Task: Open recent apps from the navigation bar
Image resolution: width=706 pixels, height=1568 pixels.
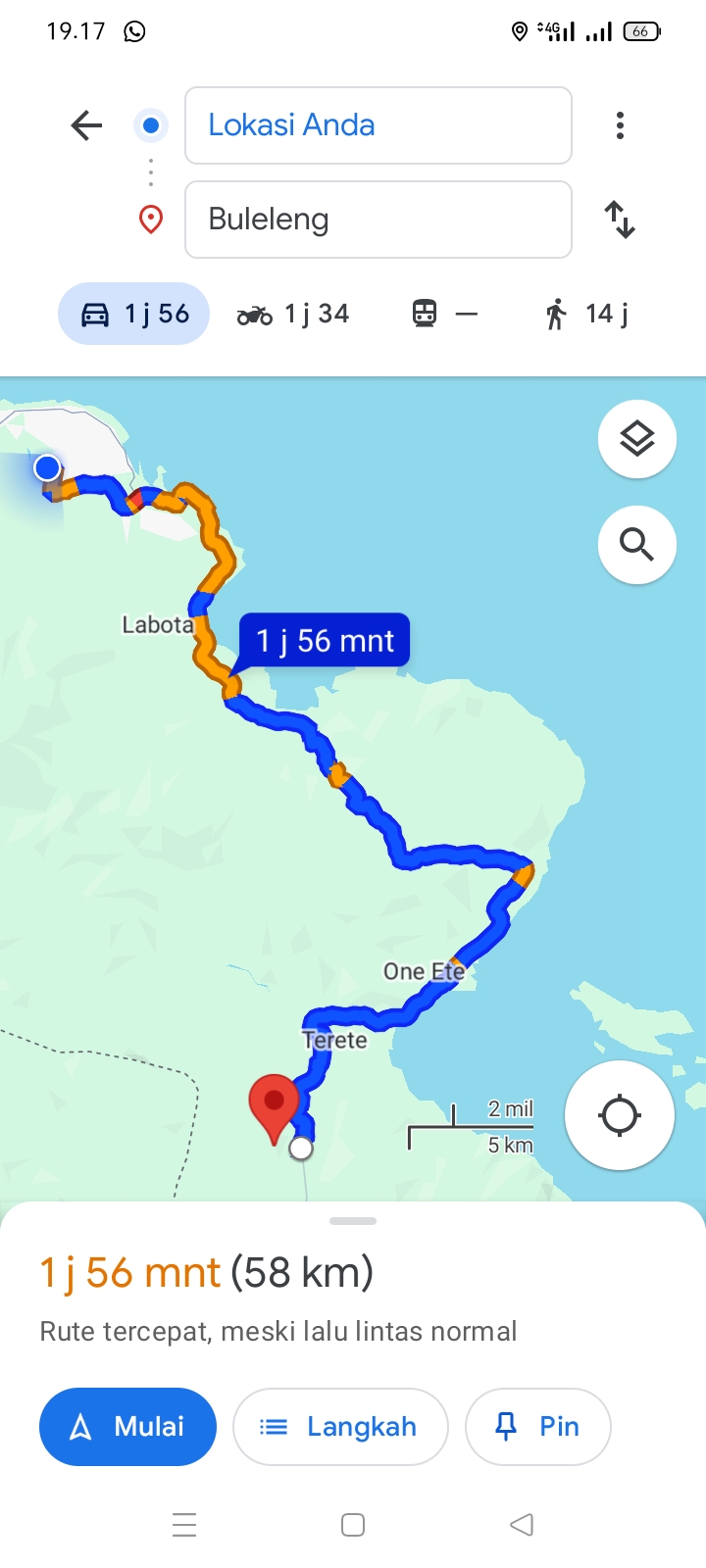Action: pos(184,1525)
